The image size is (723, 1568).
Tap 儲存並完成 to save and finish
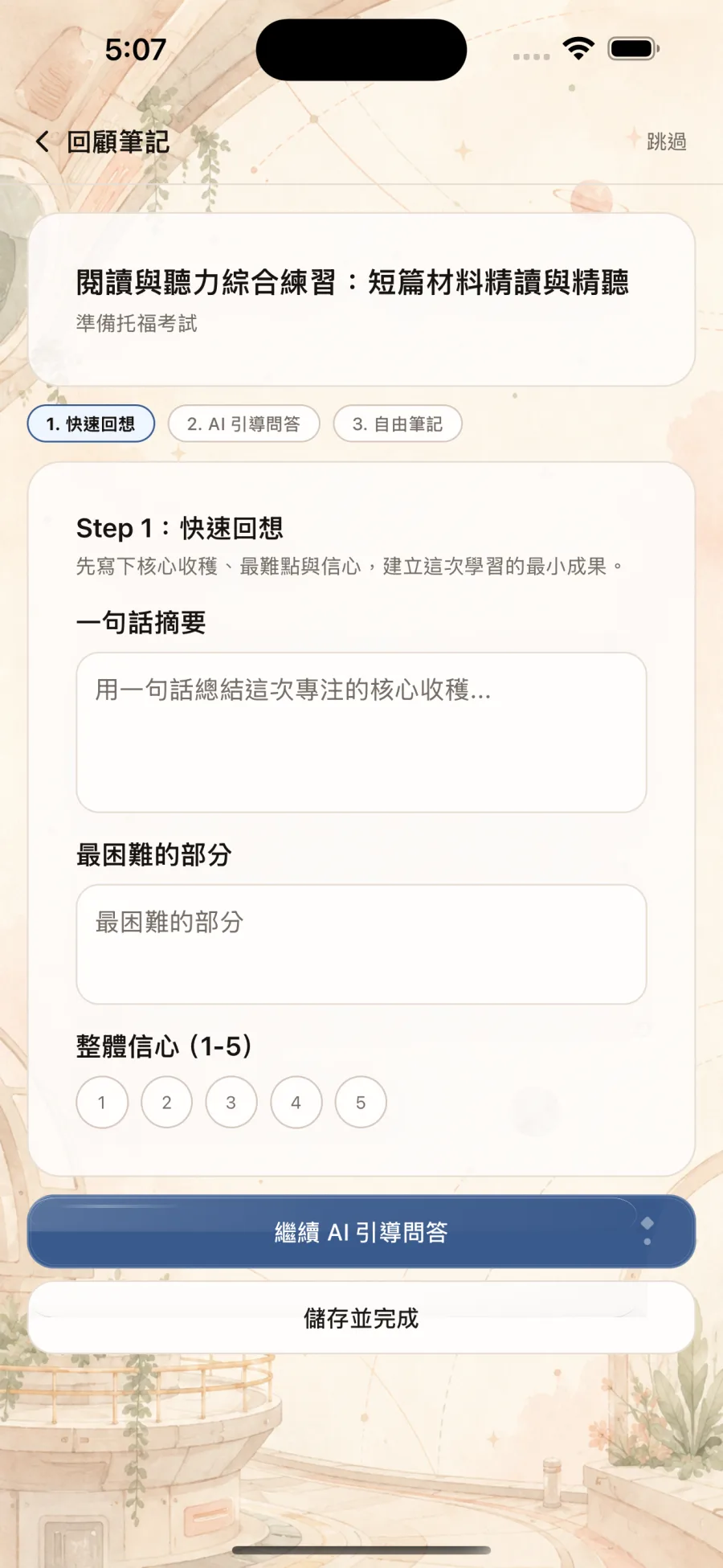tap(361, 1318)
